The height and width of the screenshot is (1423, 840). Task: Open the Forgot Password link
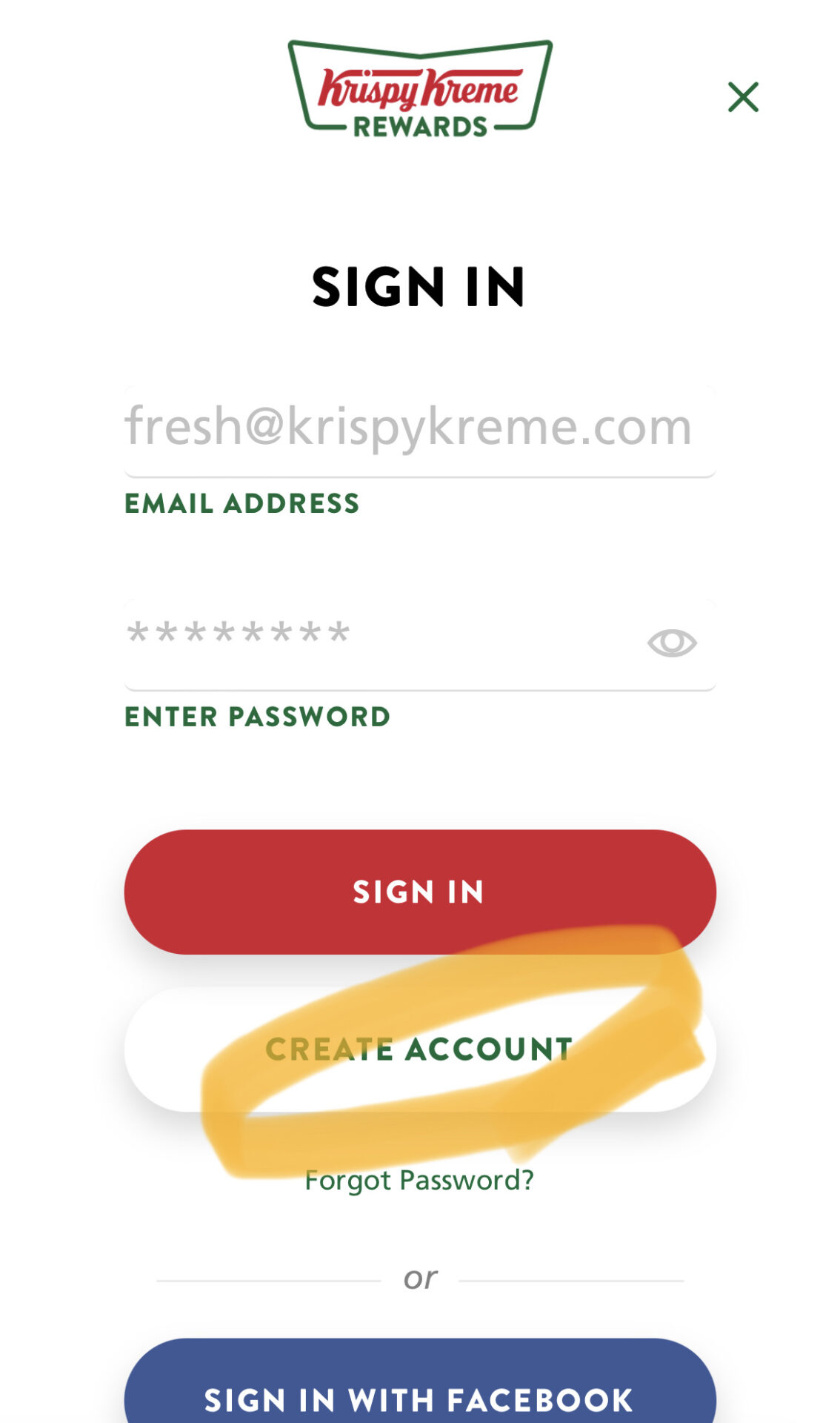[x=419, y=1180]
